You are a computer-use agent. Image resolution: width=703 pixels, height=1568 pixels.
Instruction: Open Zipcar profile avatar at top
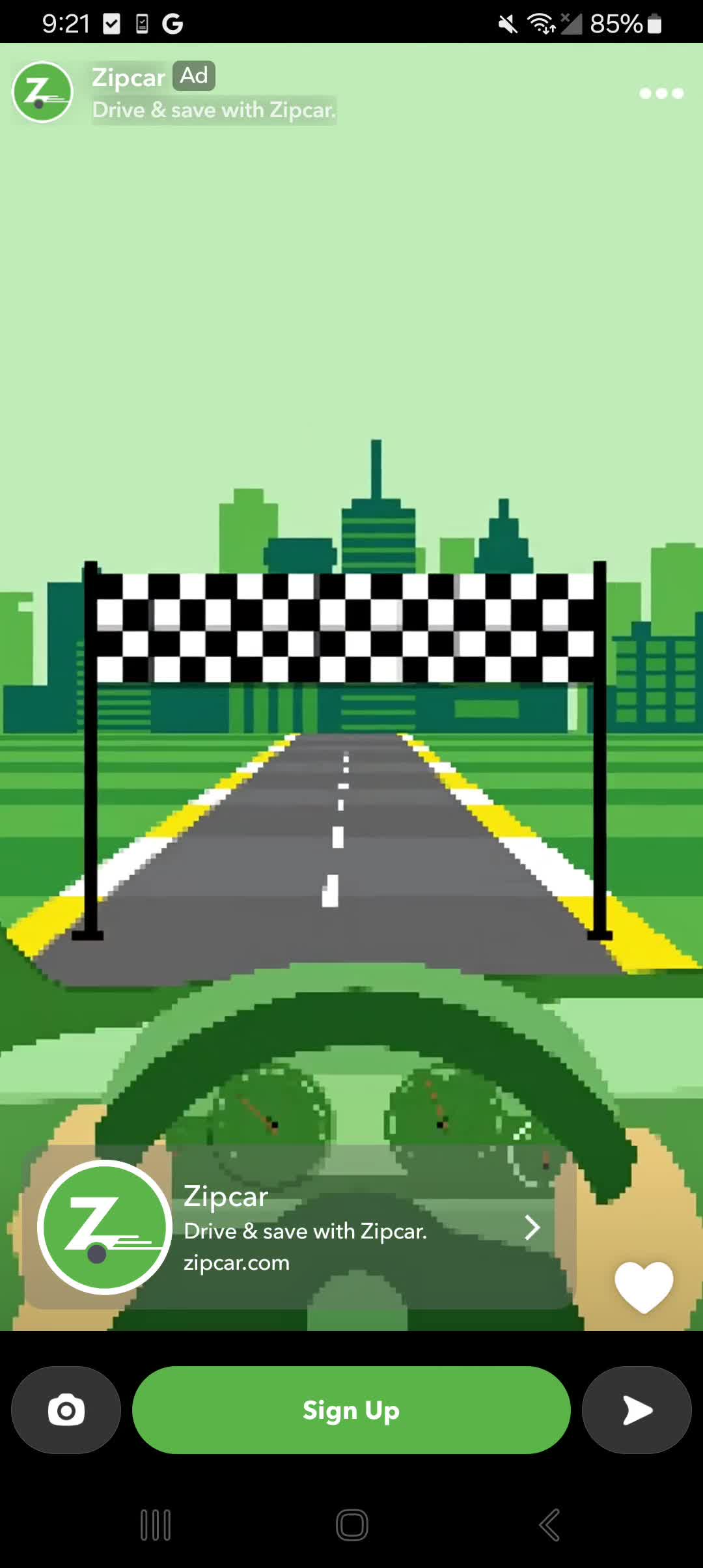tap(43, 92)
